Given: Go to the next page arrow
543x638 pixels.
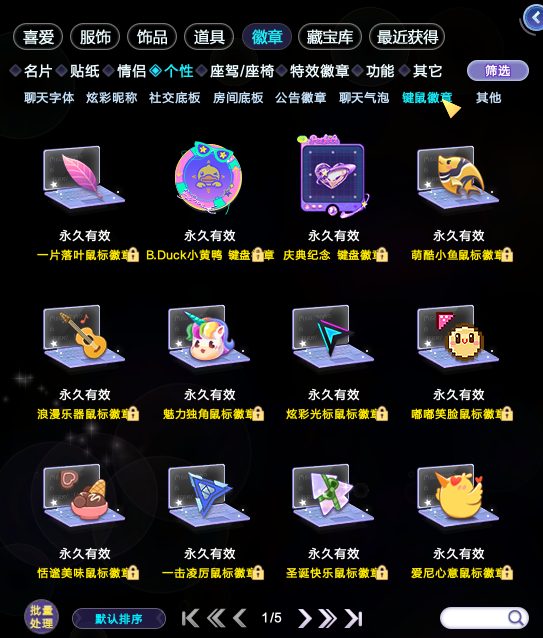Looking at the screenshot, I should (305, 618).
